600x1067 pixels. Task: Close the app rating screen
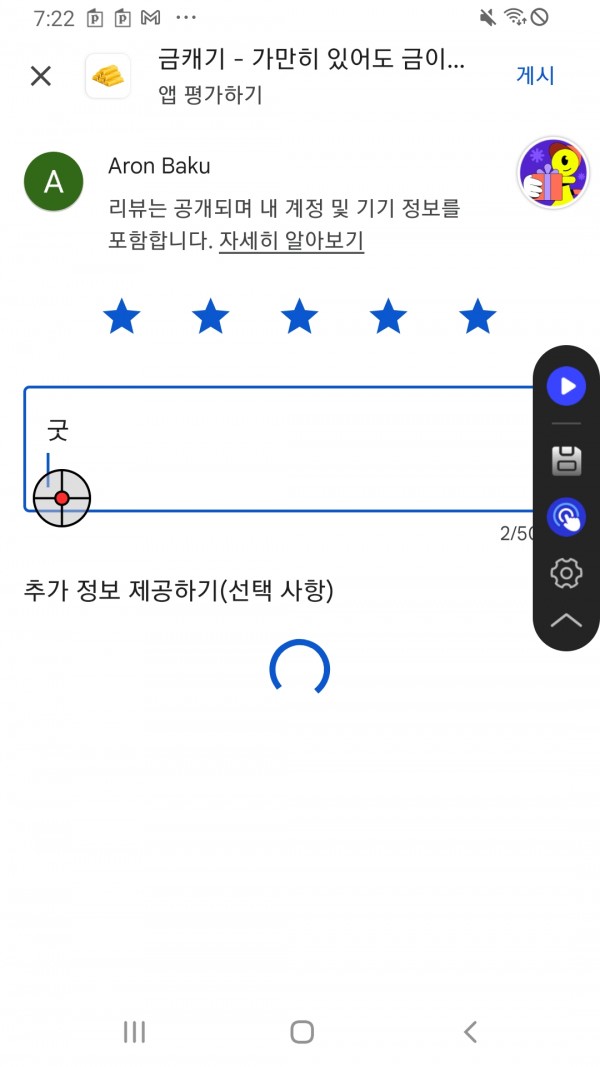tap(41, 76)
